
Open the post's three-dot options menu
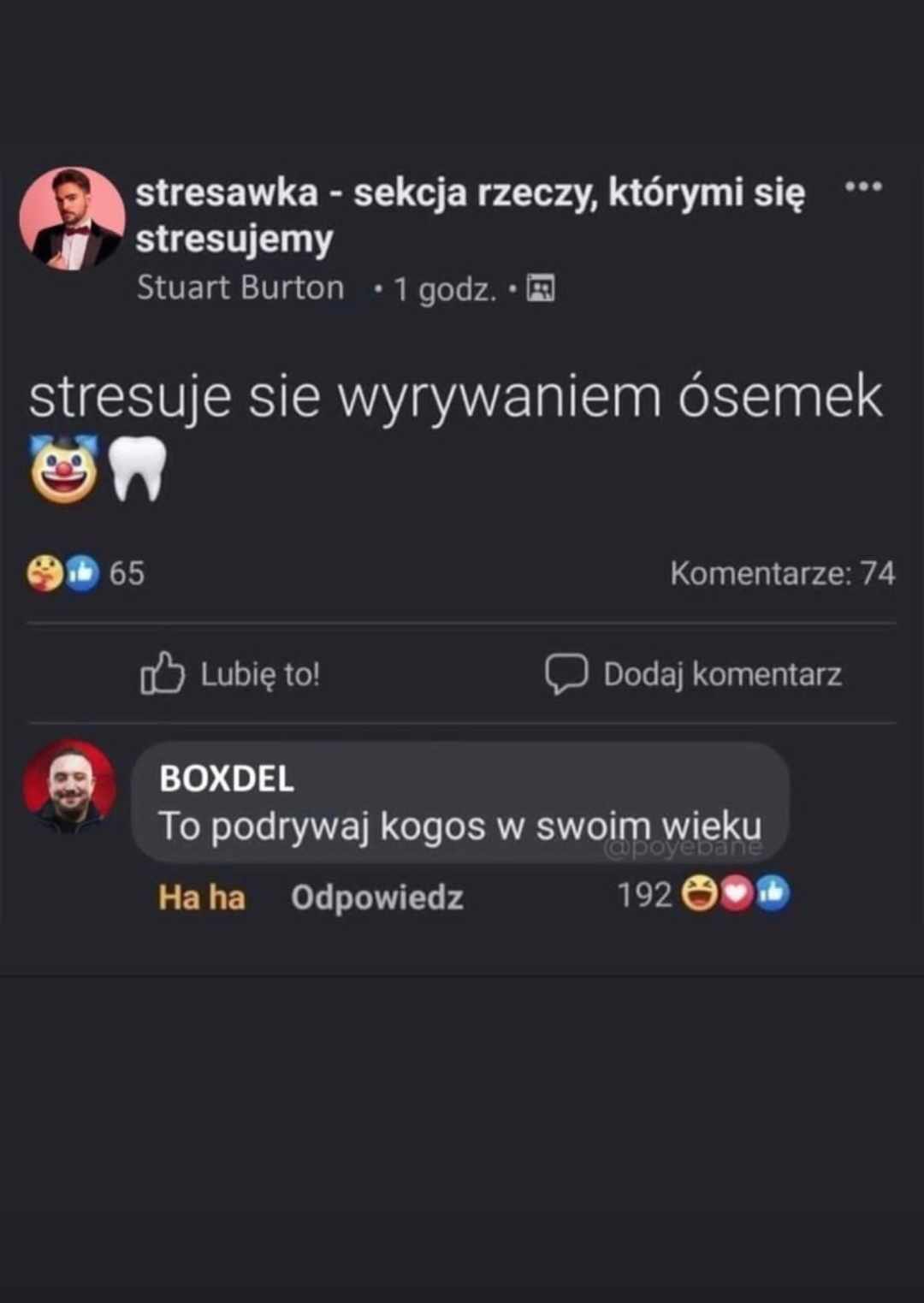862,187
